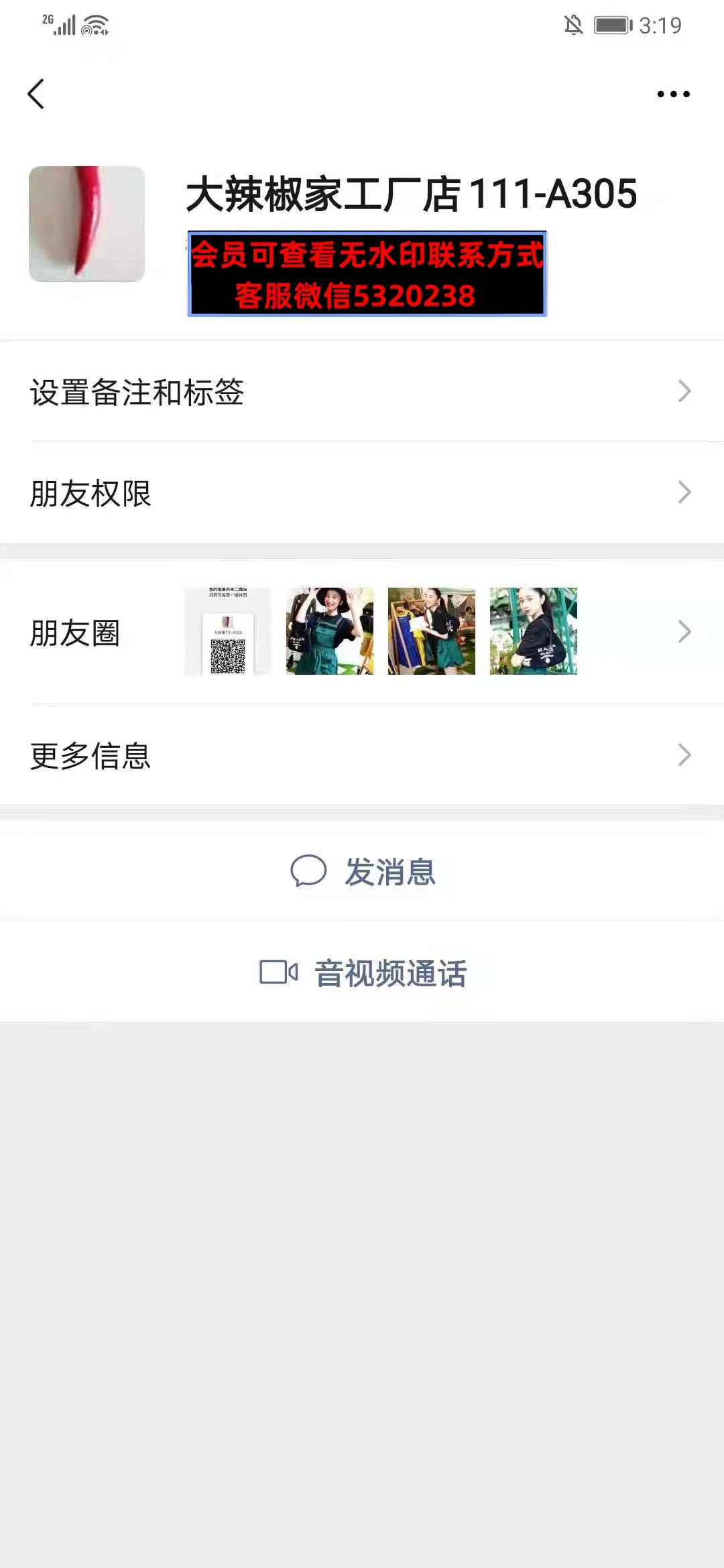Tap 发消息 to send a message
The height and width of the screenshot is (1568, 724).
(363, 871)
